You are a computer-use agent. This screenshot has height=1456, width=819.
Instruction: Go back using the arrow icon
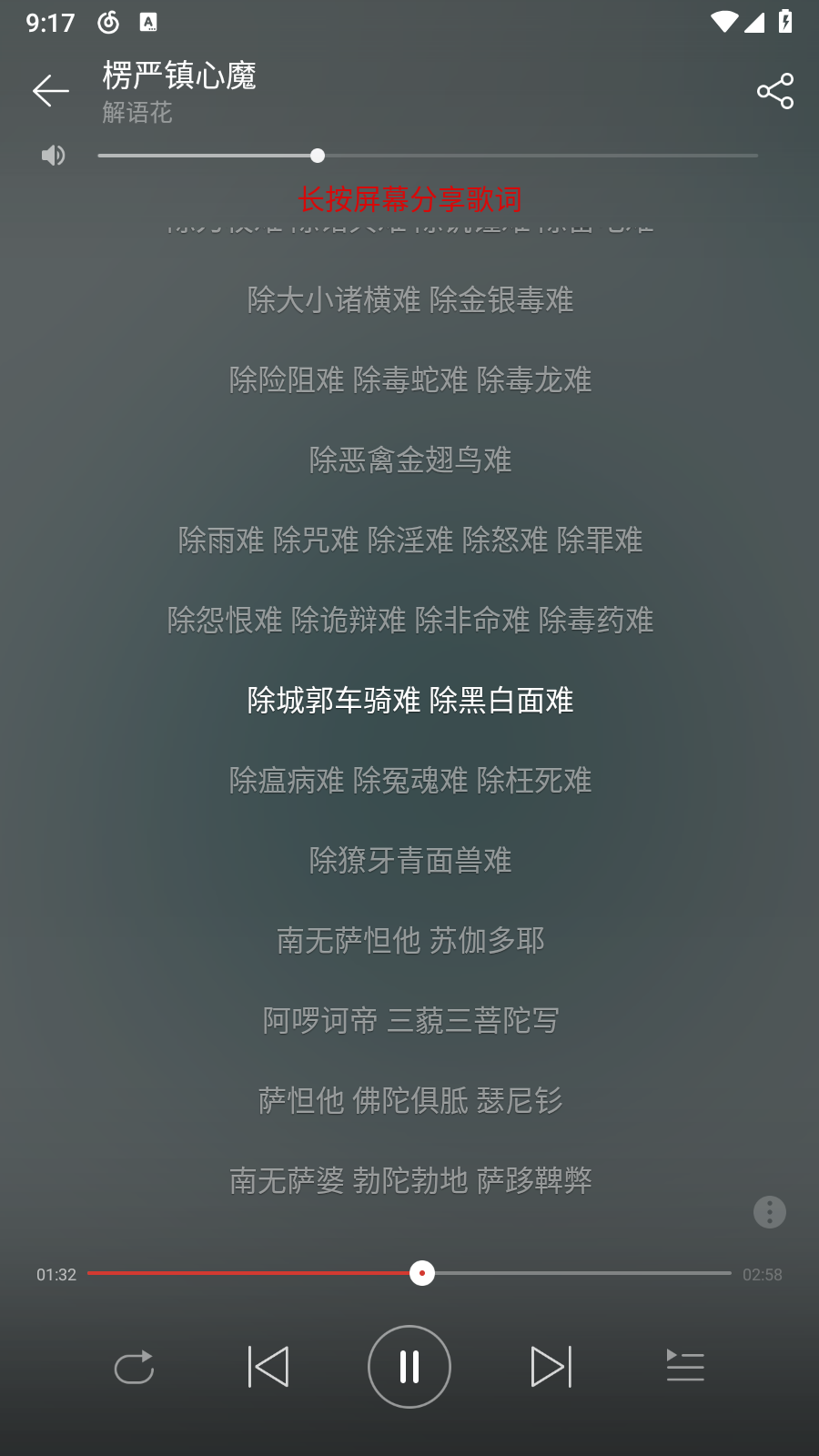[51, 90]
